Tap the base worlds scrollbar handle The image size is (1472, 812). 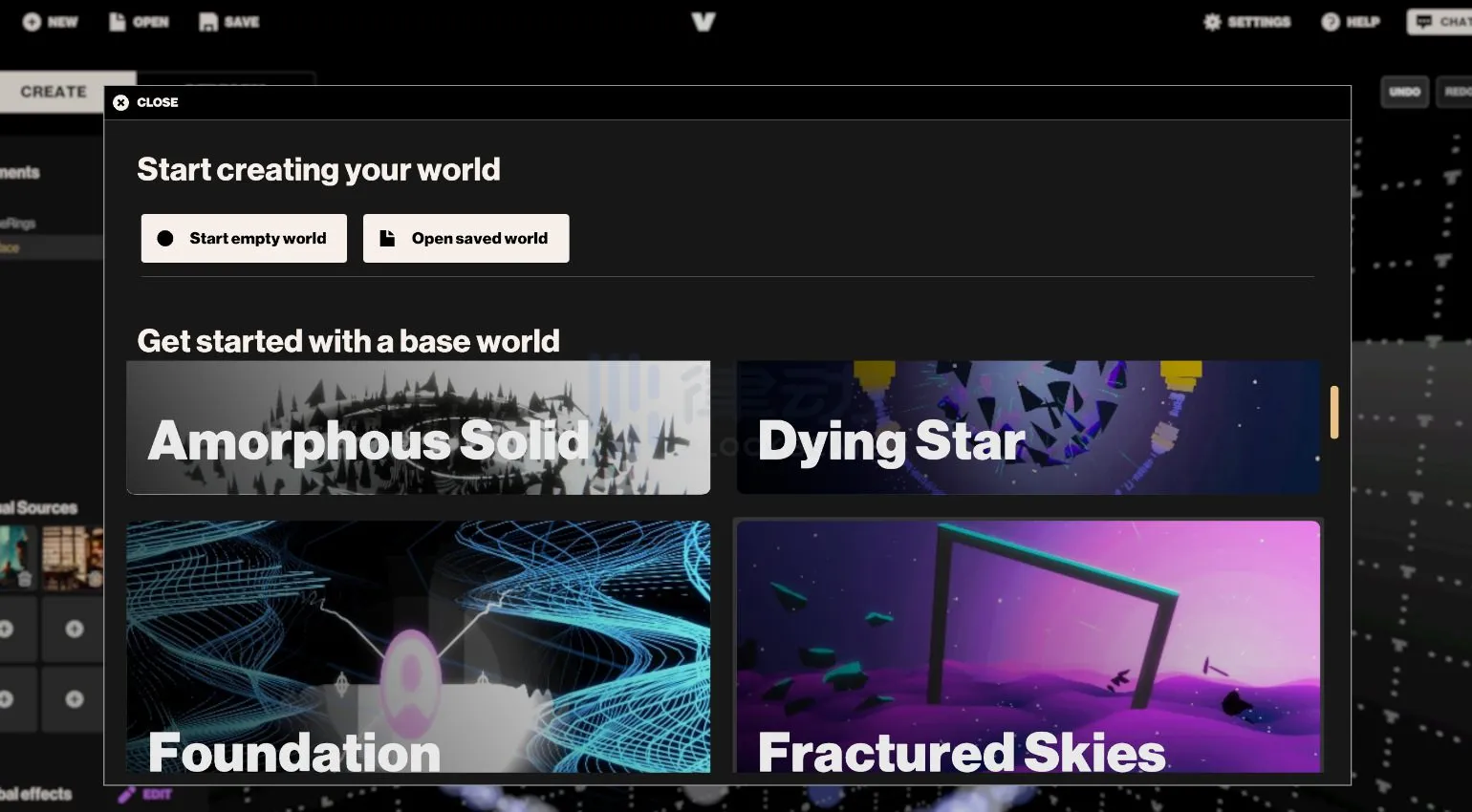(1334, 412)
